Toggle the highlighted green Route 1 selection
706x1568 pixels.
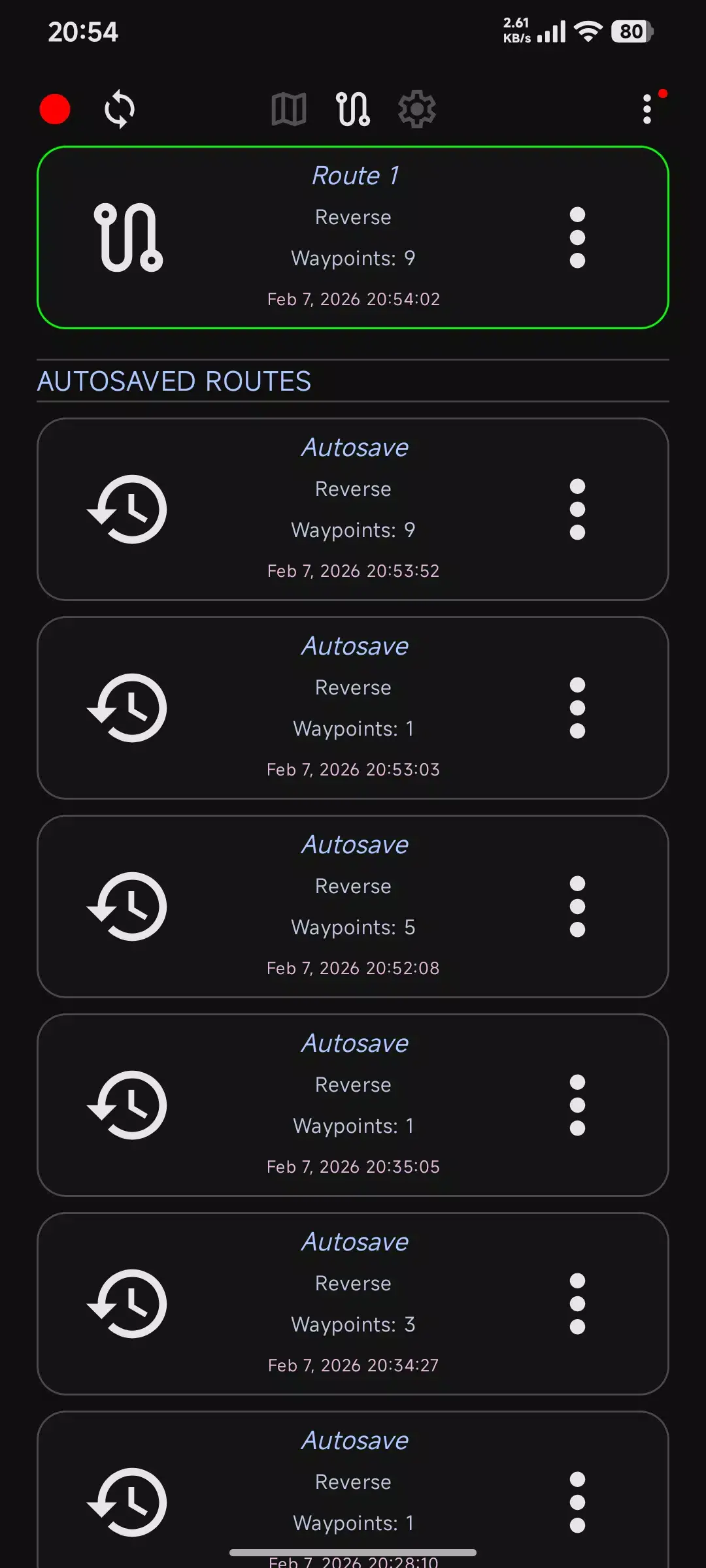click(353, 237)
